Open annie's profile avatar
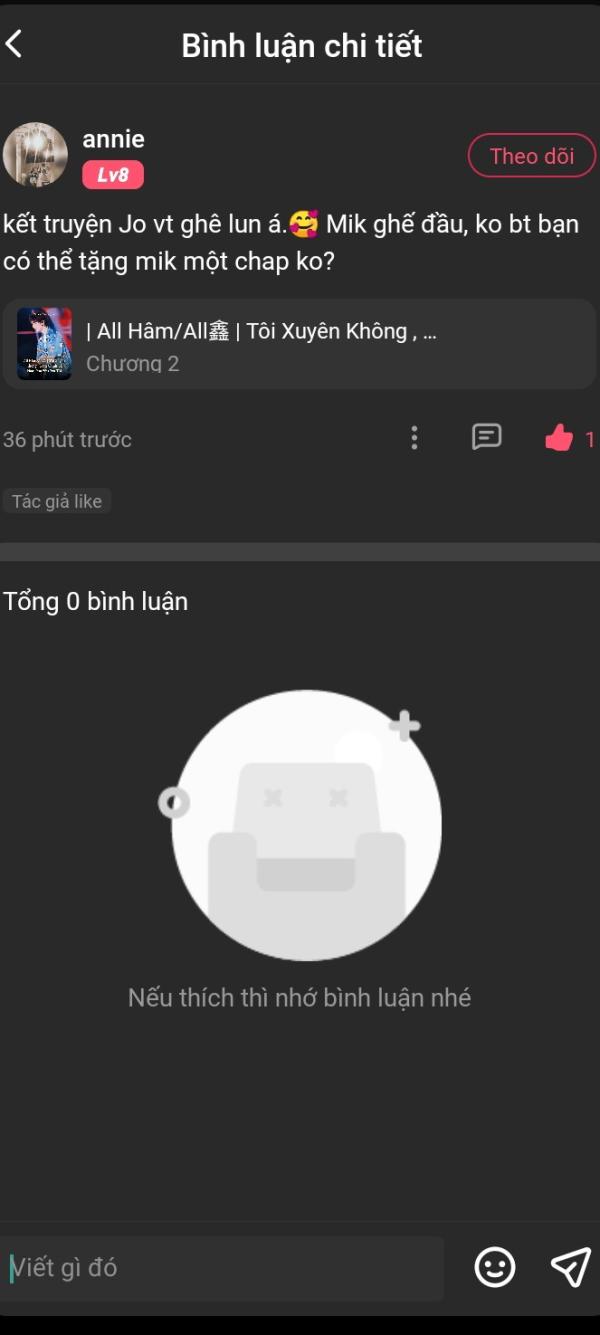 (x=35, y=155)
